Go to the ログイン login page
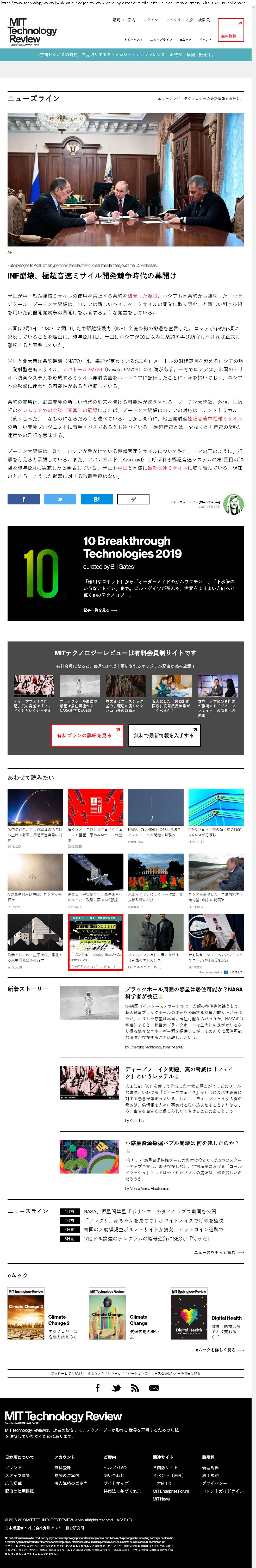Viewport: 256px width, 1568px height. 150,20
